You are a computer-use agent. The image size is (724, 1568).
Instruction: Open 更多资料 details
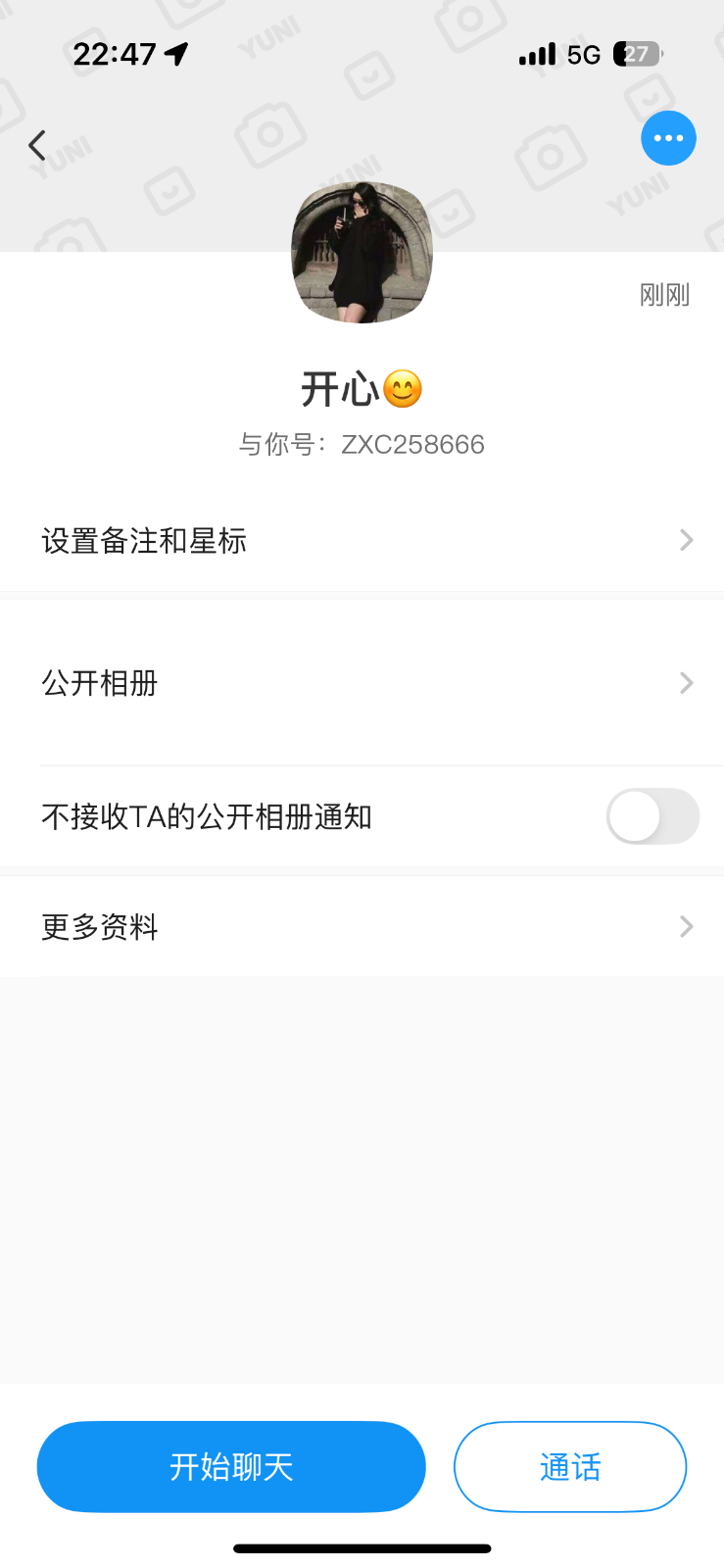pyautogui.click(x=362, y=926)
